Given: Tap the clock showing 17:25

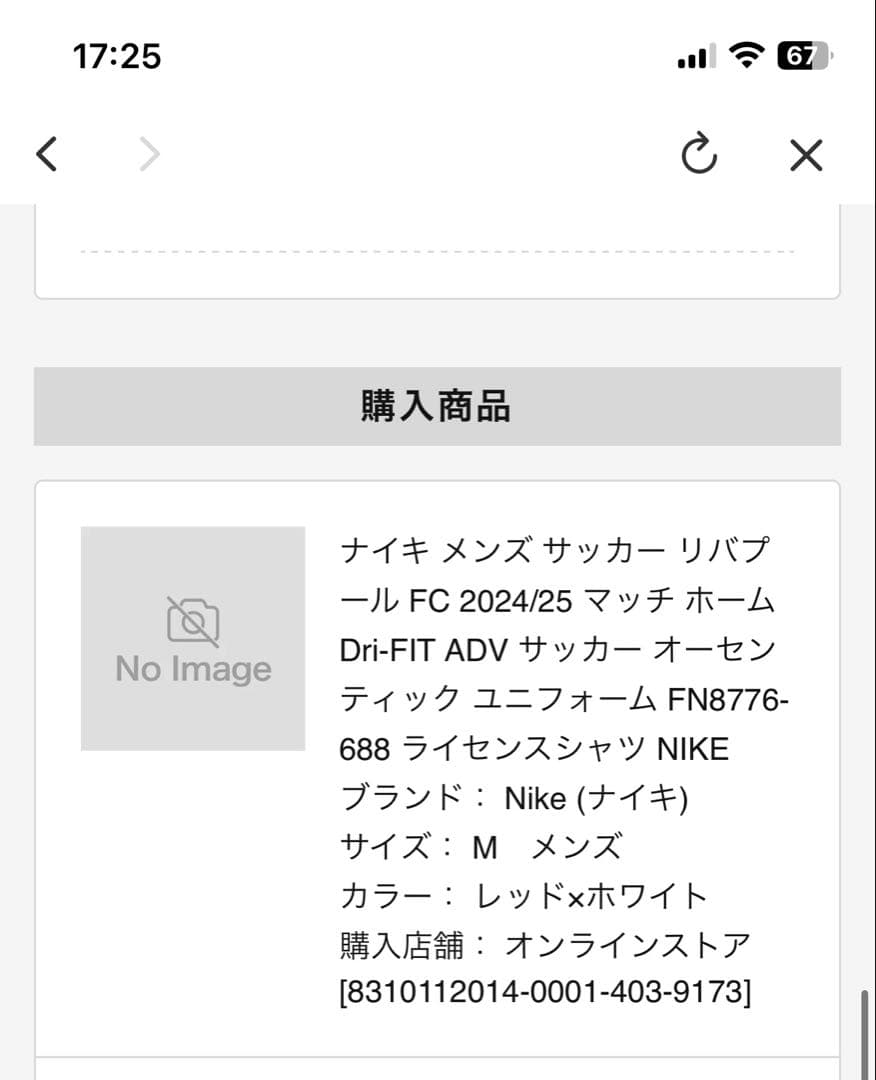Looking at the screenshot, I should pos(117,56).
